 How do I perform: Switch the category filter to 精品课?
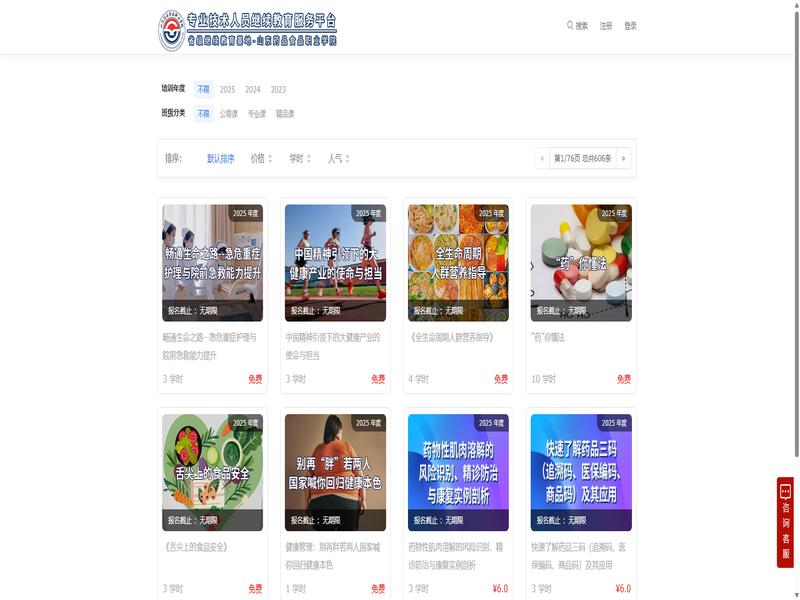click(285, 114)
